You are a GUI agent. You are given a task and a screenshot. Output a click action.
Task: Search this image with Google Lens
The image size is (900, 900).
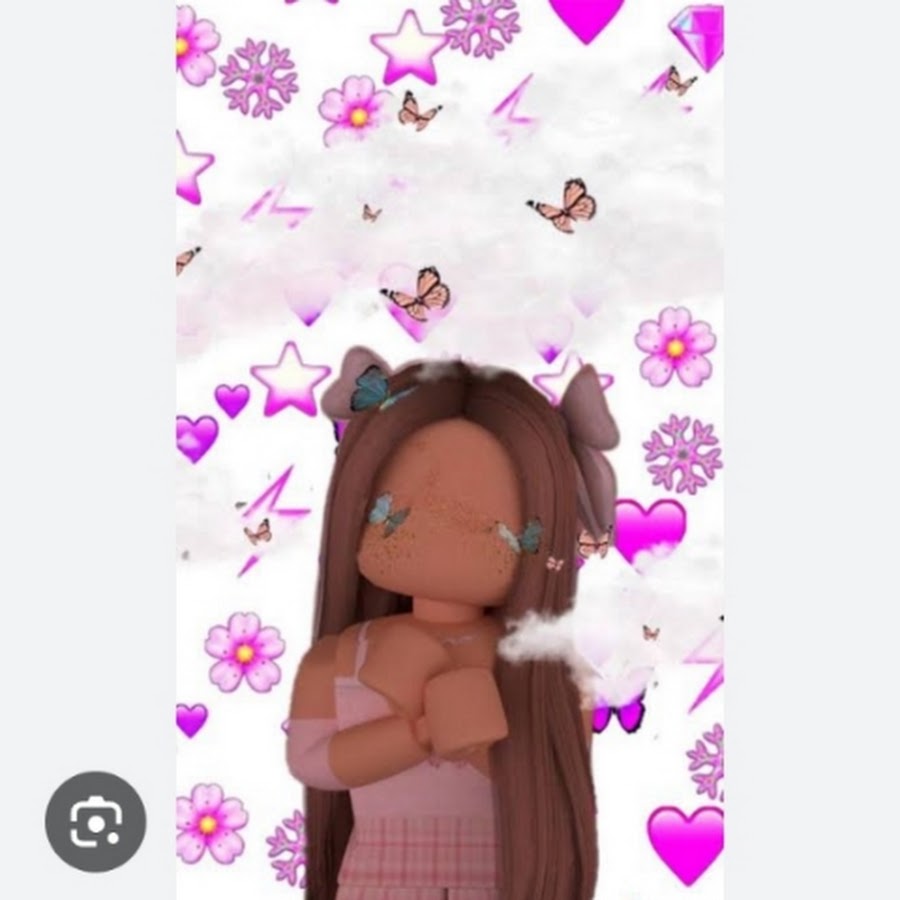pos(96,821)
